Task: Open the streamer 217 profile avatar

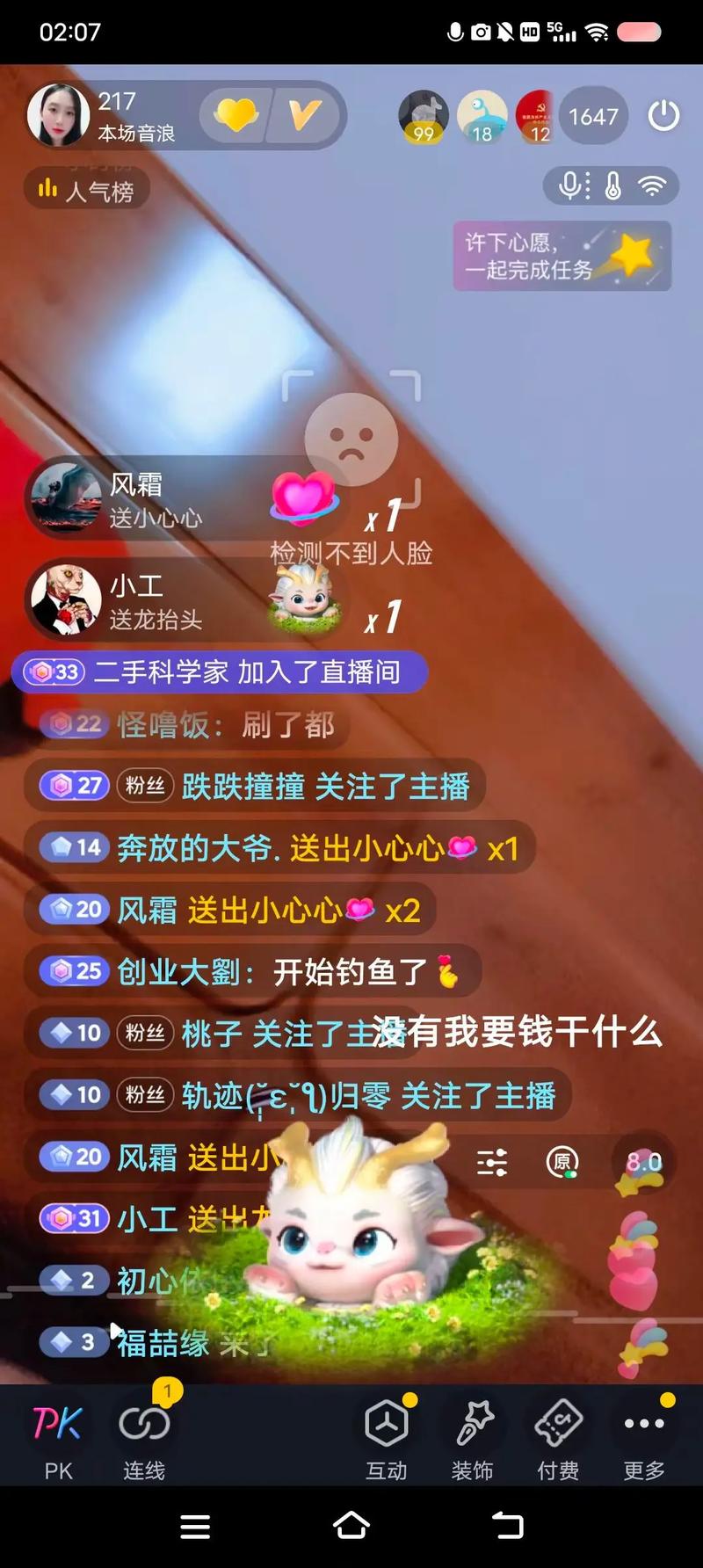Action: click(x=61, y=115)
